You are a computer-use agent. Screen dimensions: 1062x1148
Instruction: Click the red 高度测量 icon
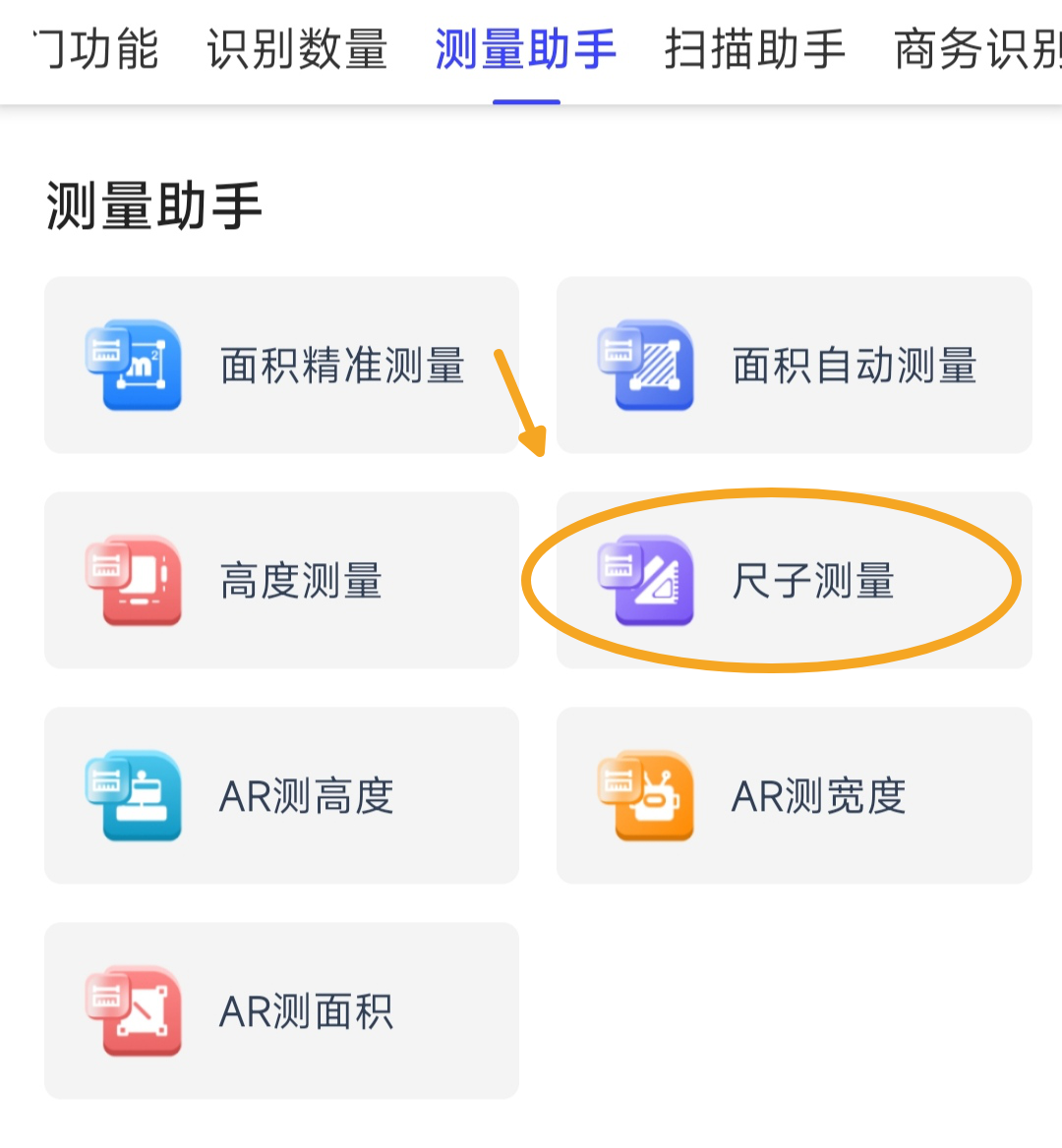click(138, 581)
